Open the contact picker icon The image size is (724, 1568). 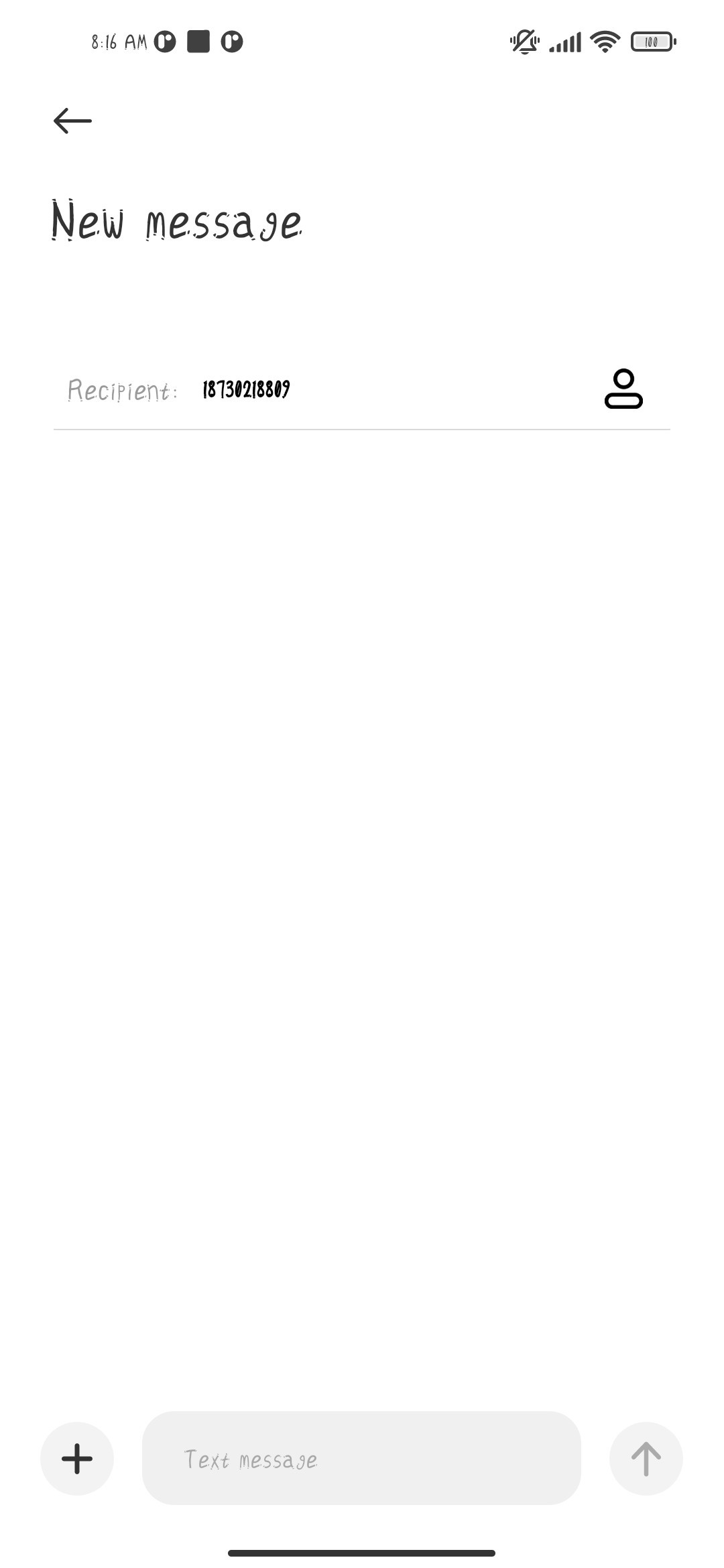[x=623, y=389]
